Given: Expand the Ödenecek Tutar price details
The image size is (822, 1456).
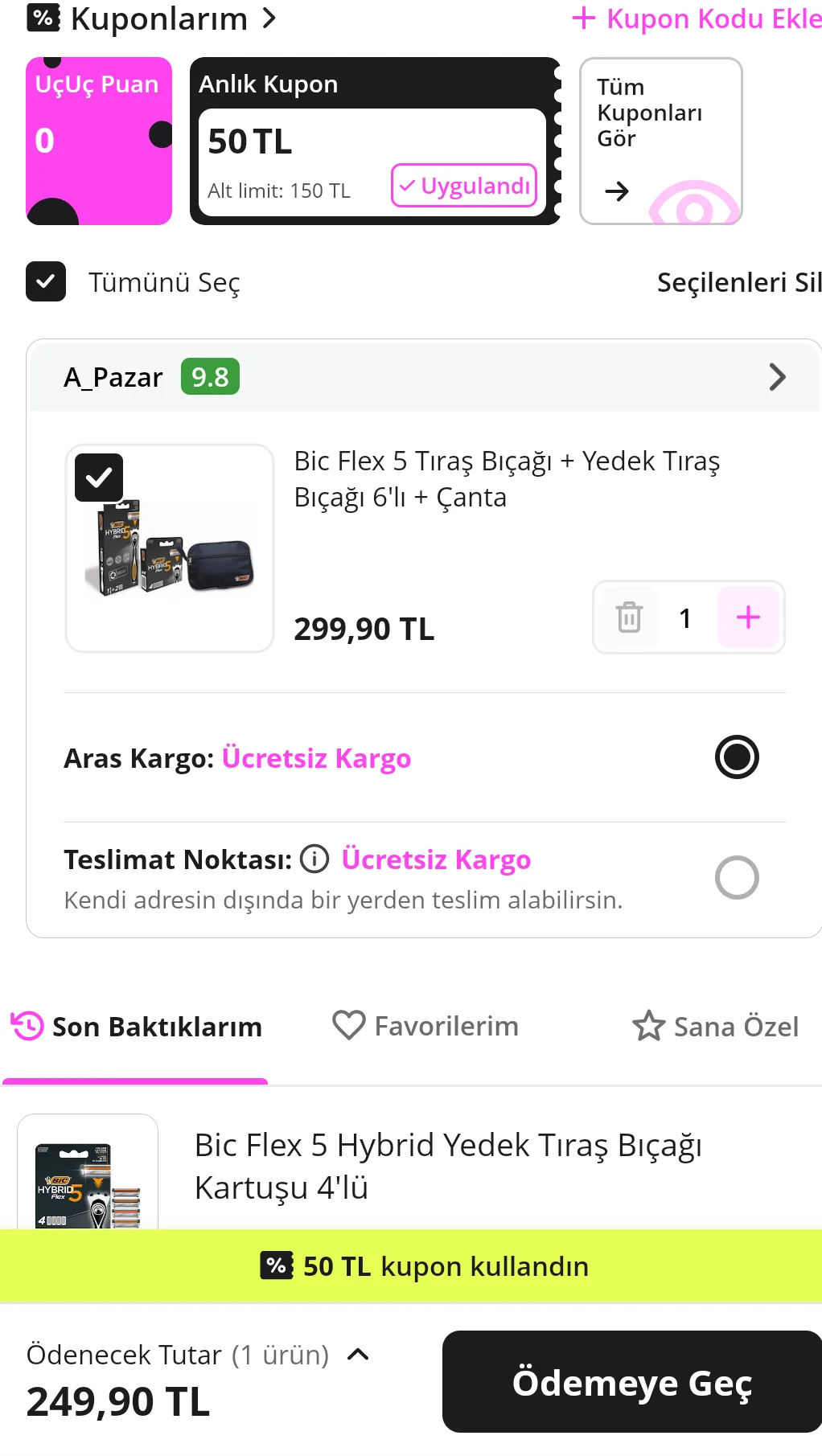Looking at the screenshot, I should coord(358,1355).
